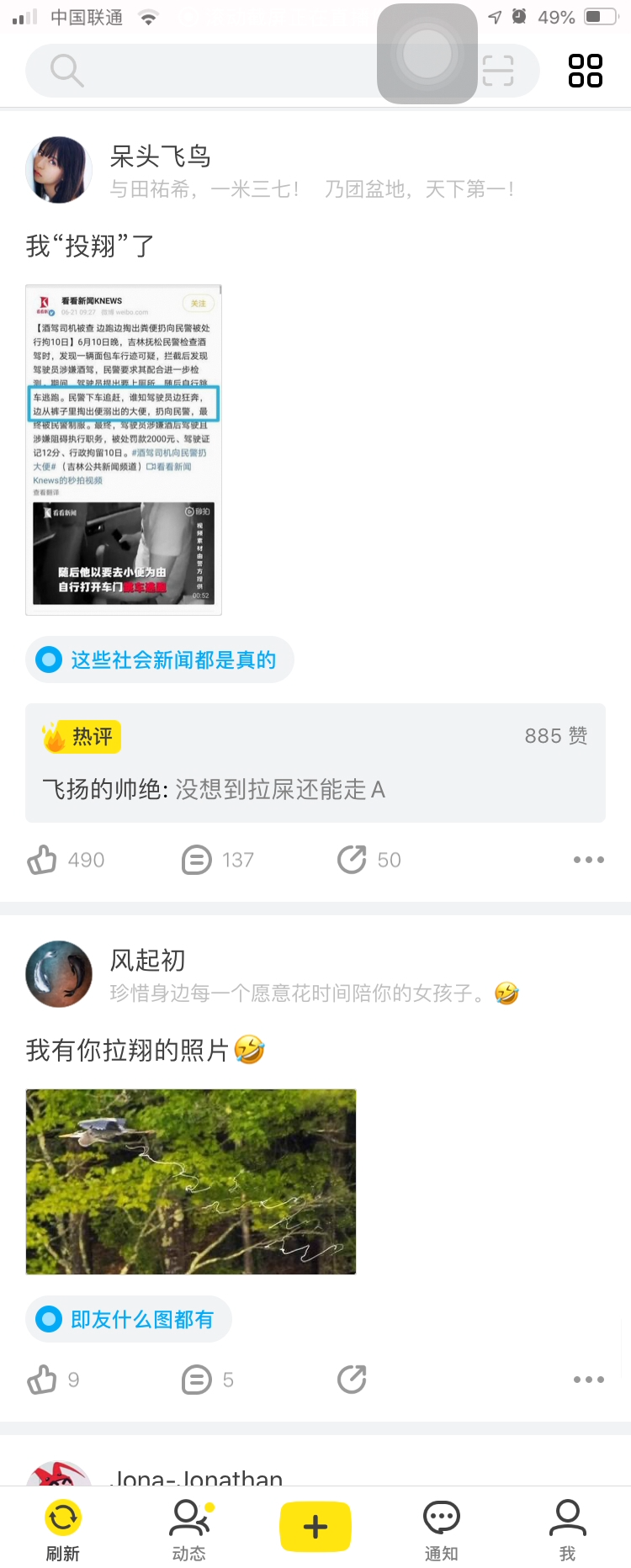Open 风起初's profile avatar
Screen dimensions: 631x1568
(59, 974)
